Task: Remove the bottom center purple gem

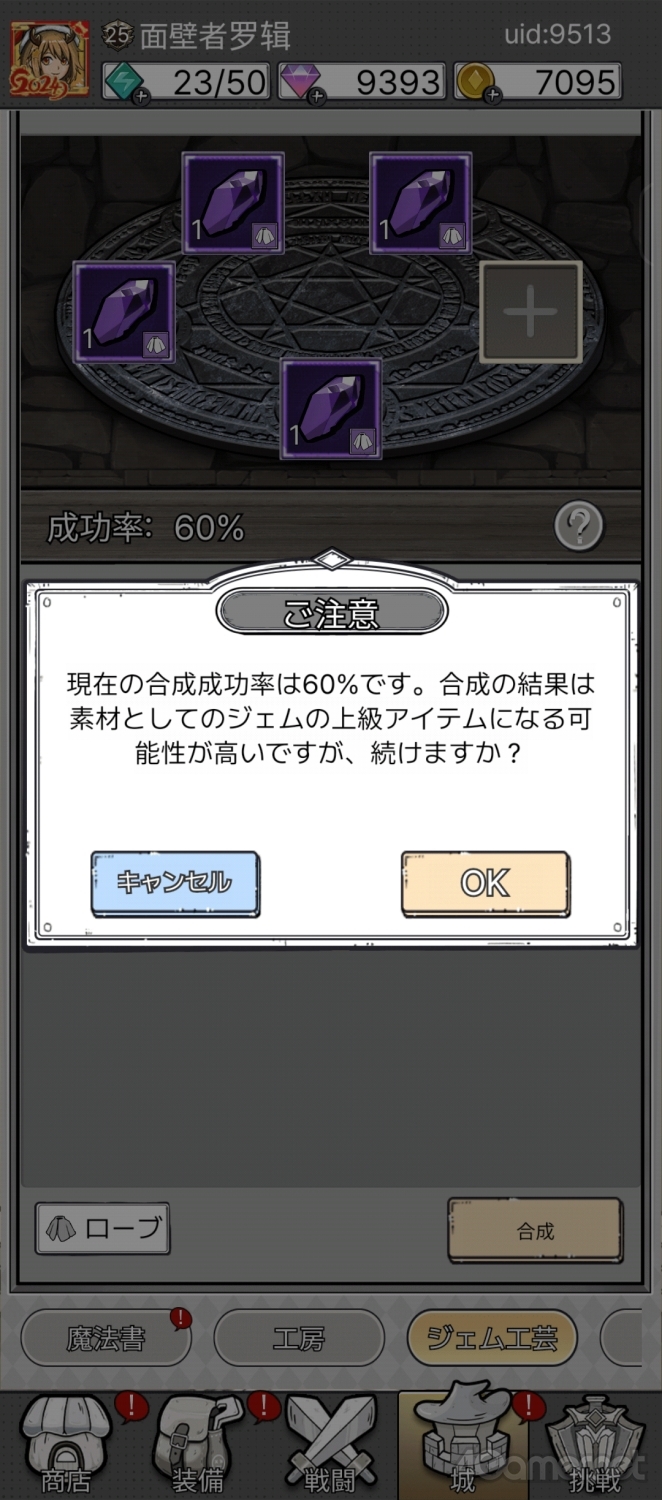Action: coord(330,409)
